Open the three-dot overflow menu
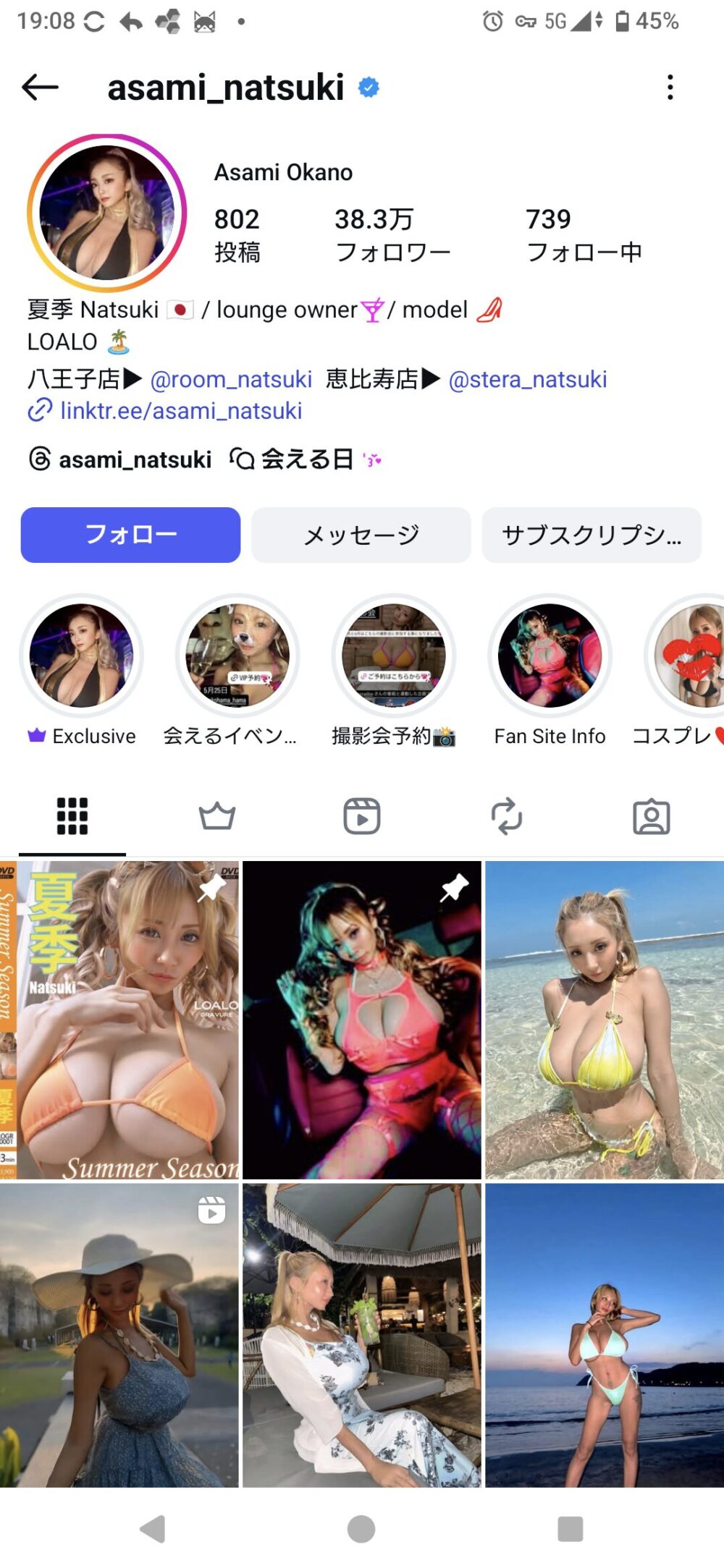The image size is (724, 1568). pos(670,88)
